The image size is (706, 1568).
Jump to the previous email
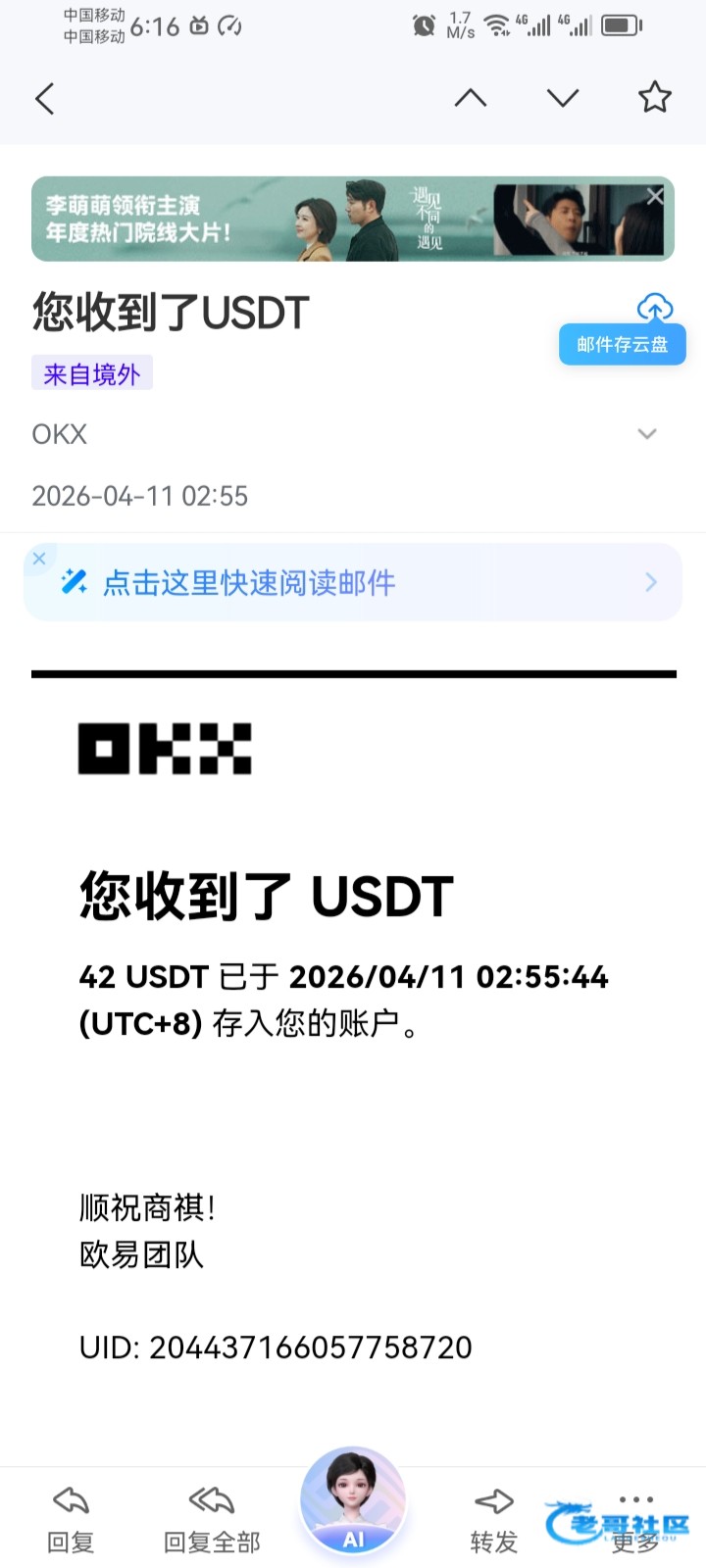pos(471,98)
